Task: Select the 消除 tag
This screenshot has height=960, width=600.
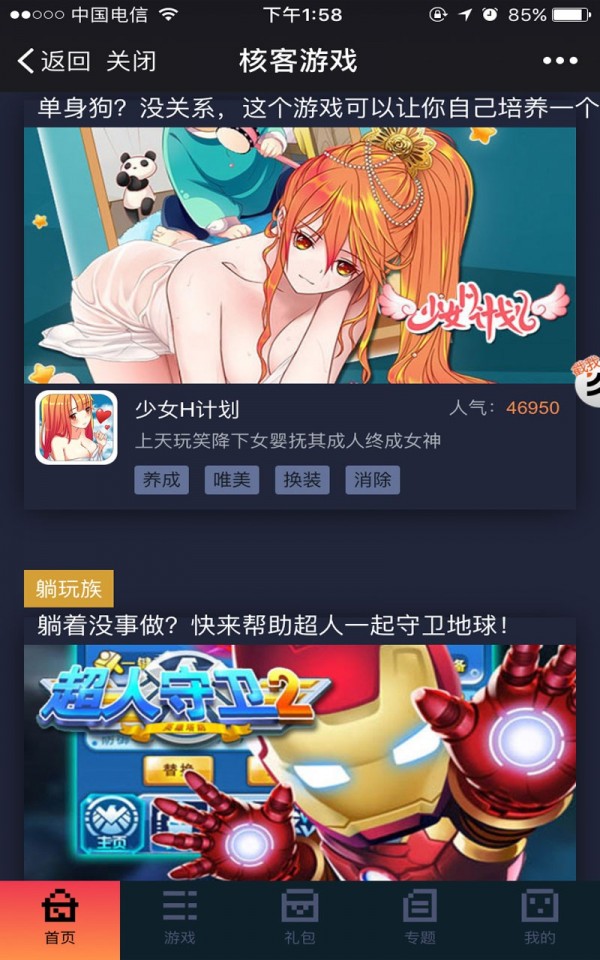Action: 372,479
